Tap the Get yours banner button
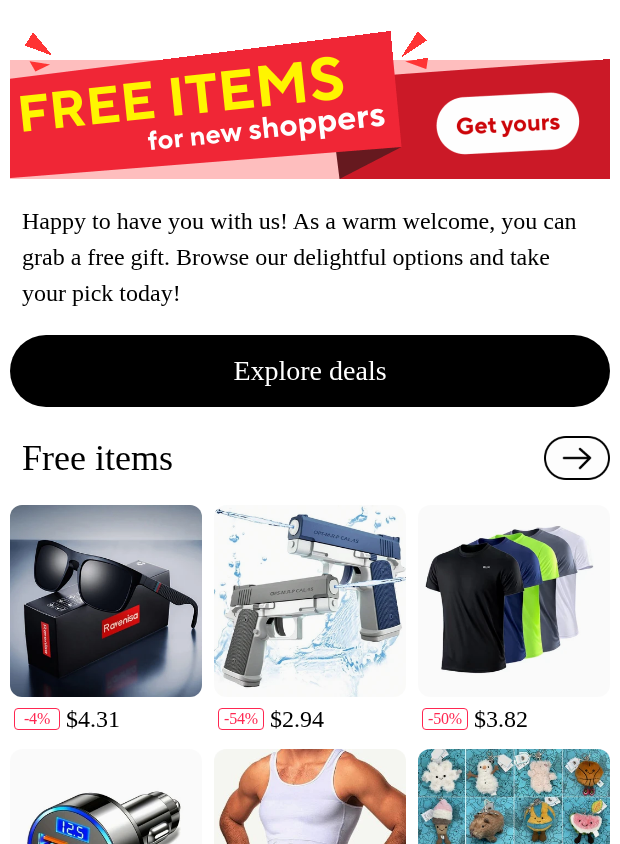Screen dimensions: 620x844 pos(508,124)
